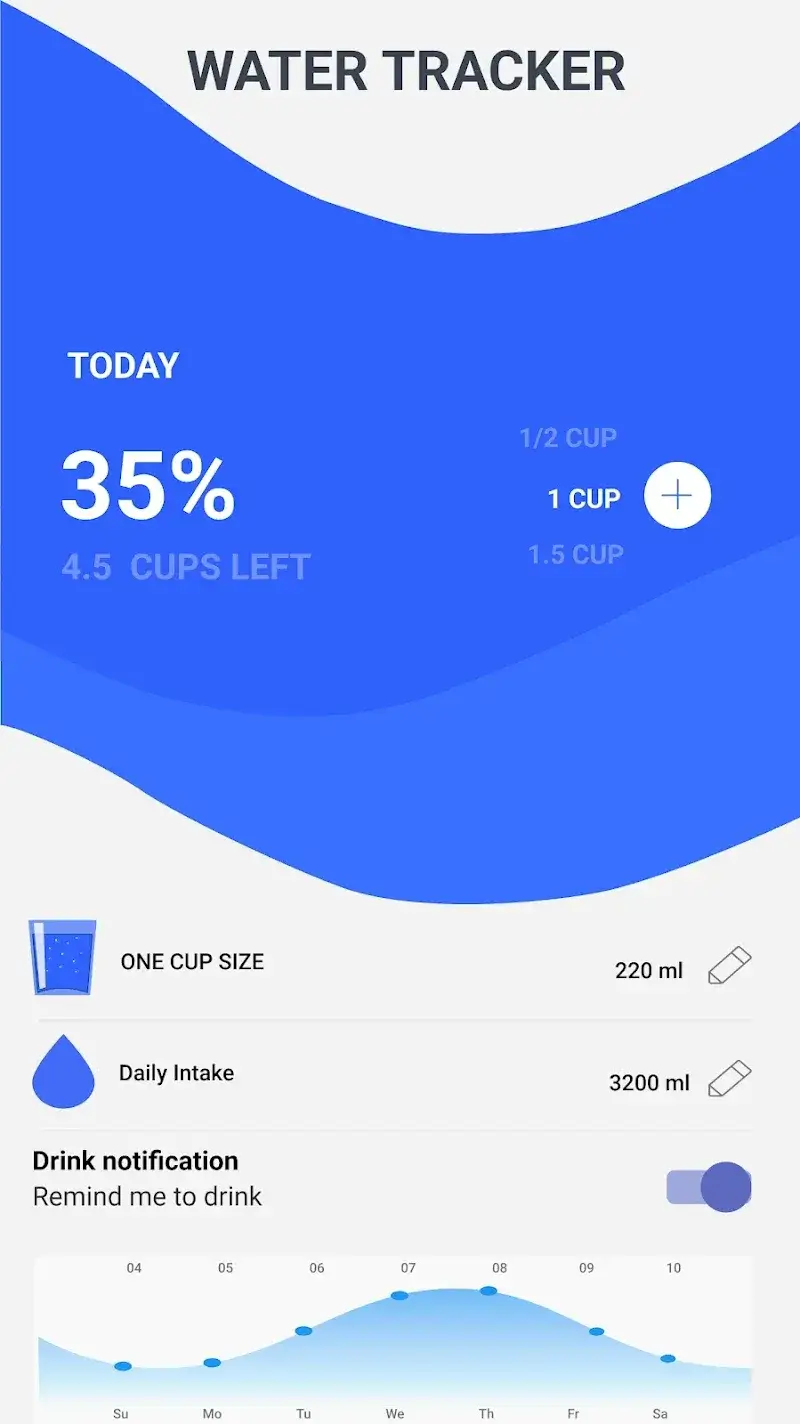Select 1.5 CUP as the serving size
This screenshot has width=800, height=1424.
coord(575,554)
